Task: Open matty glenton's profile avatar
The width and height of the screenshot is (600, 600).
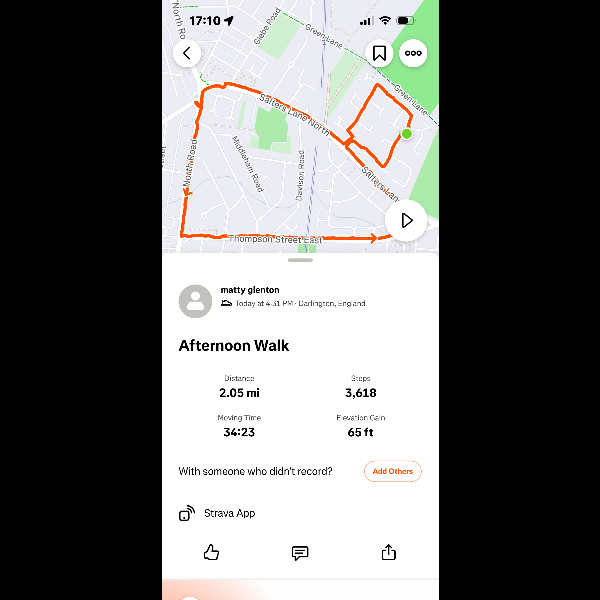Action: click(x=195, y=300)
